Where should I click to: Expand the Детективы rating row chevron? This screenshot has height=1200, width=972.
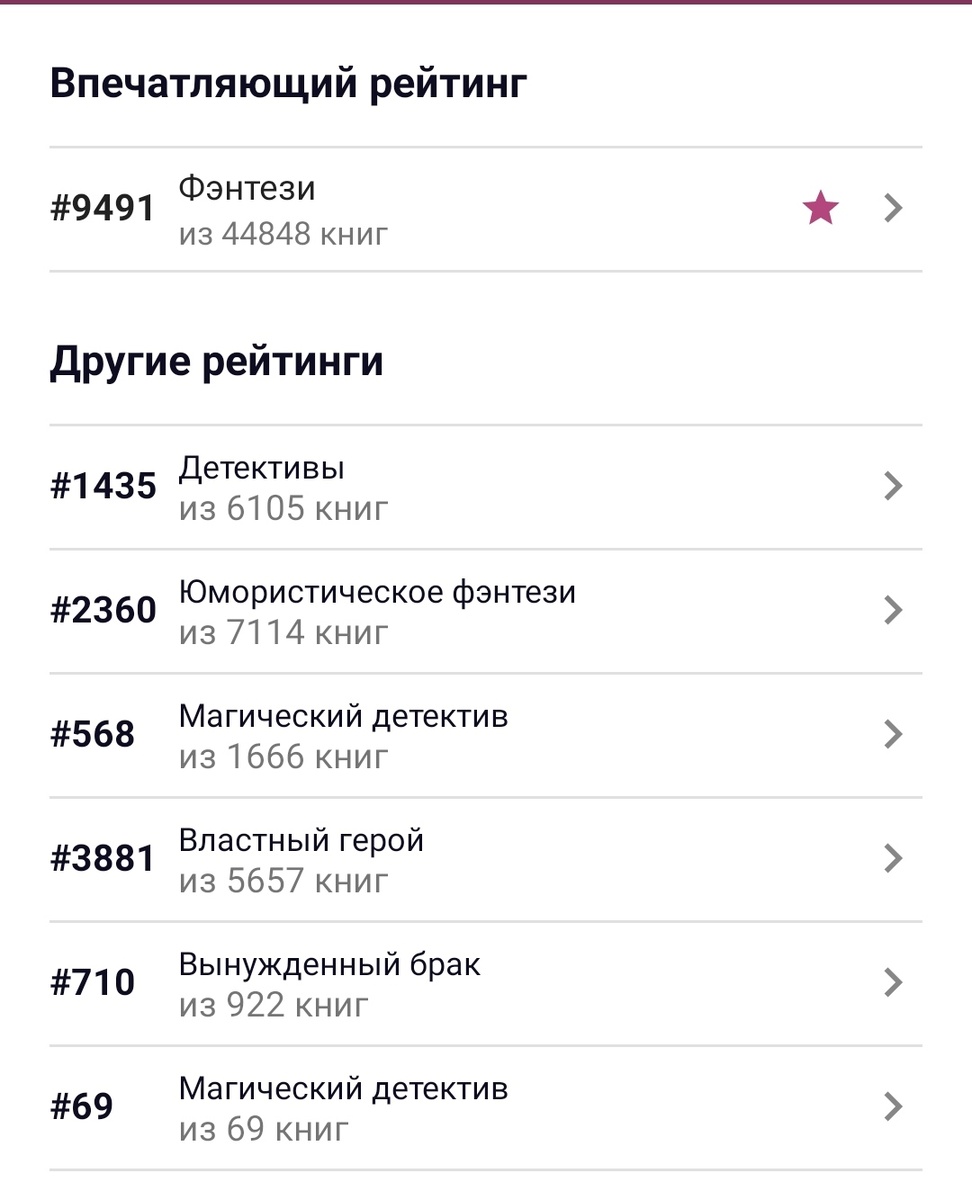tap(893, 486)
